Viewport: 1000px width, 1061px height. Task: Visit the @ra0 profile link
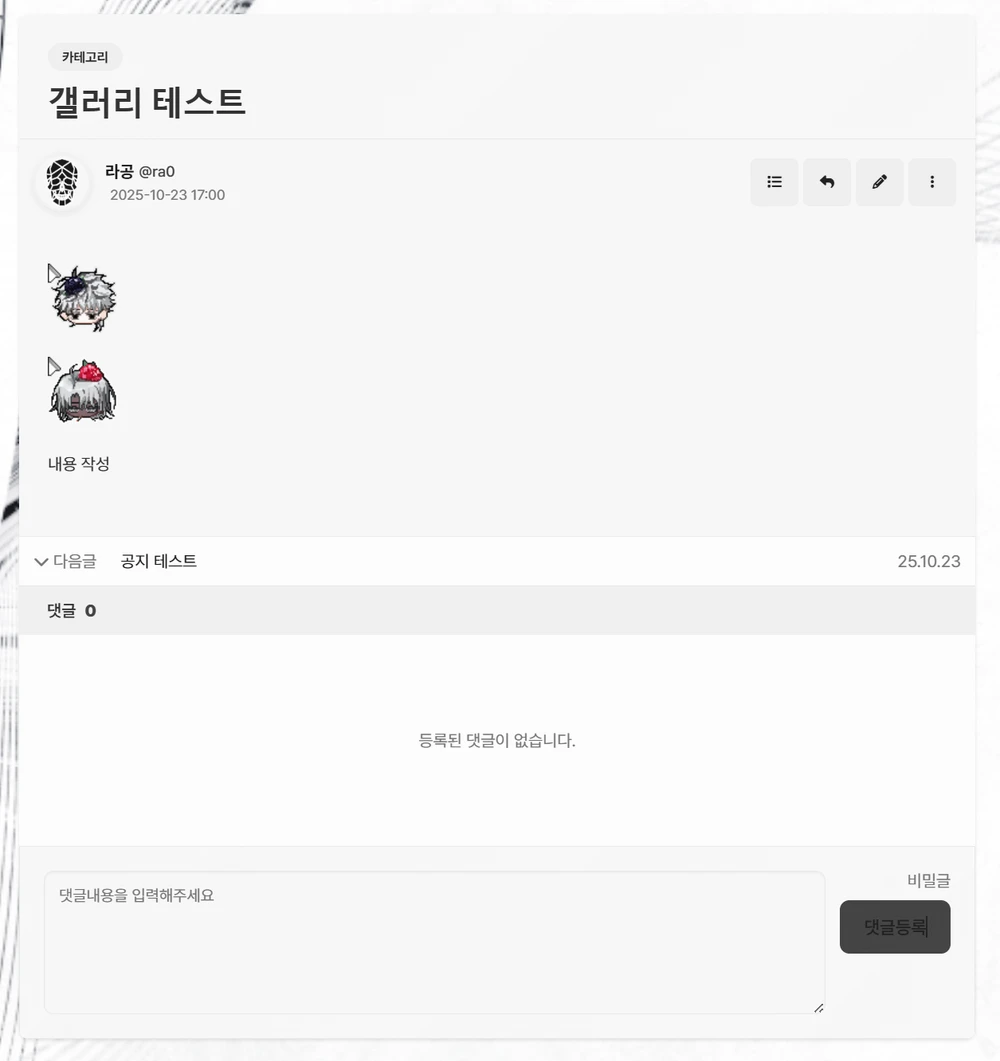157,171
